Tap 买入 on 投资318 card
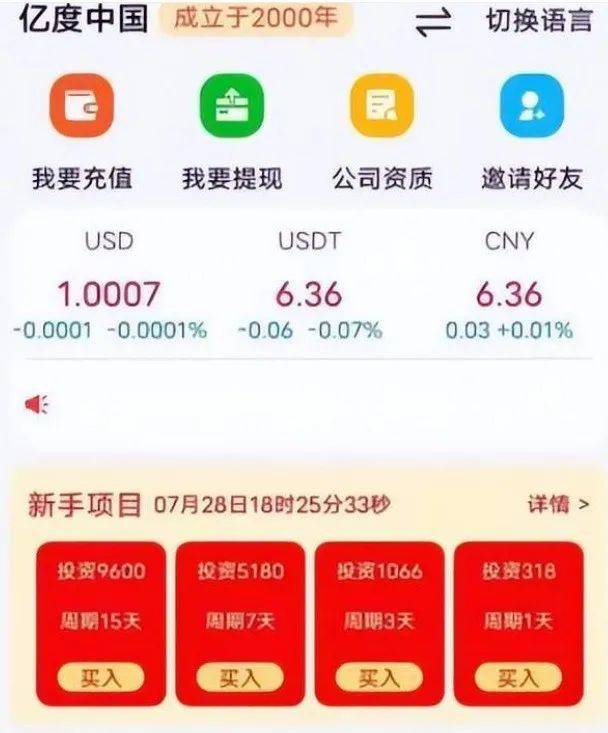608x733 pixels. (x=518, y=677)
